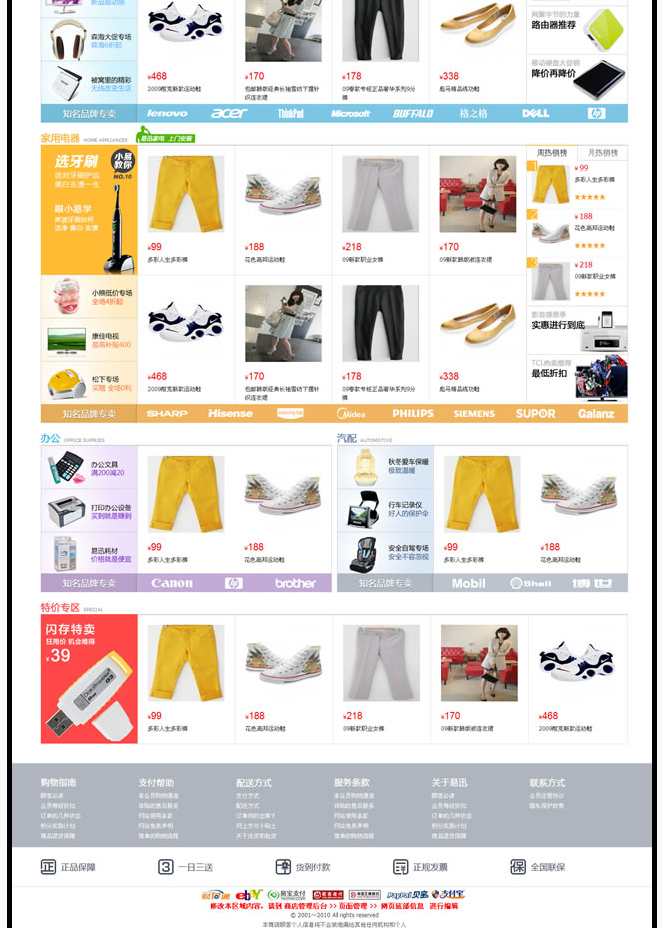Open the 闪存特卖 flash drive deal banner
This screenshot has height=928, width=663.
point(88,678)
